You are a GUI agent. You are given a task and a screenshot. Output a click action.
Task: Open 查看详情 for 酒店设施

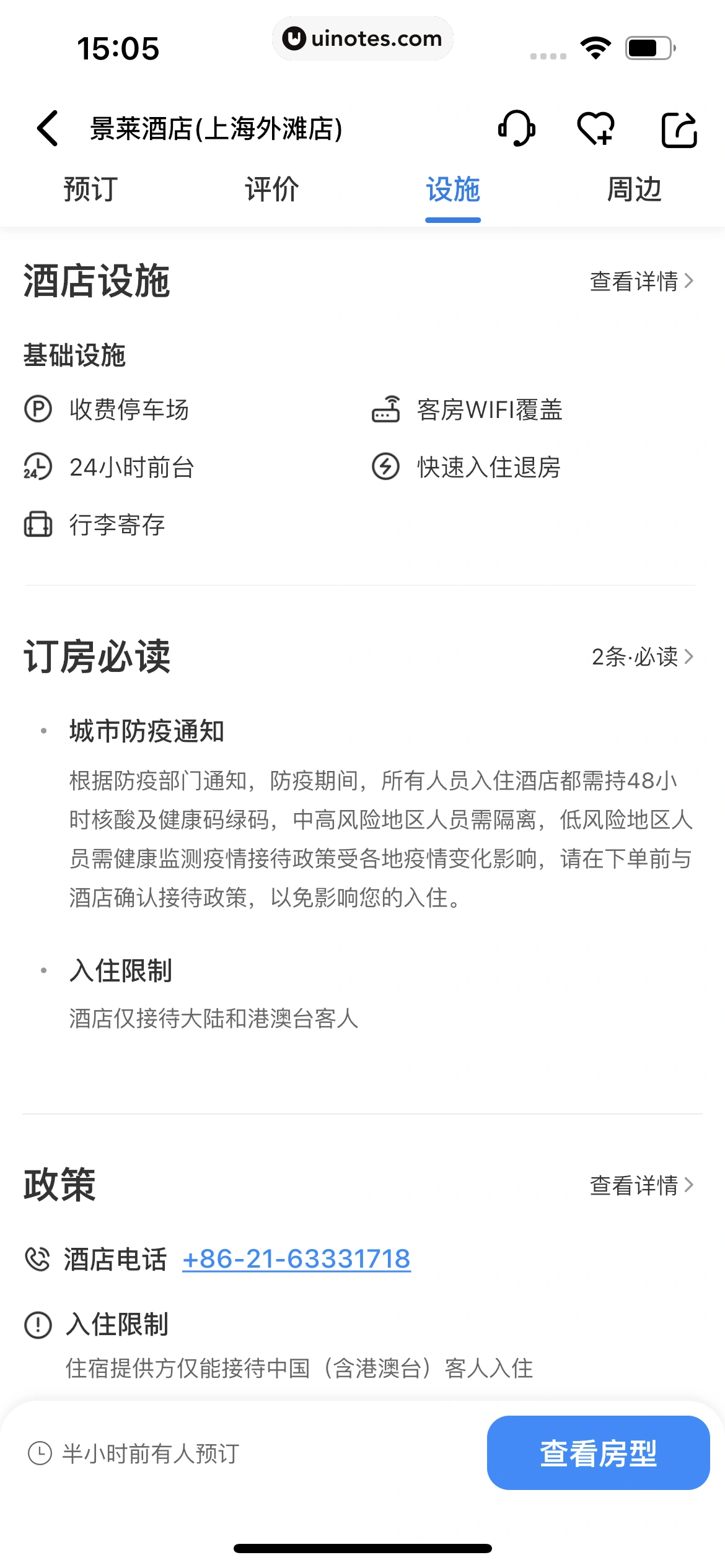(x=641, y=281)
